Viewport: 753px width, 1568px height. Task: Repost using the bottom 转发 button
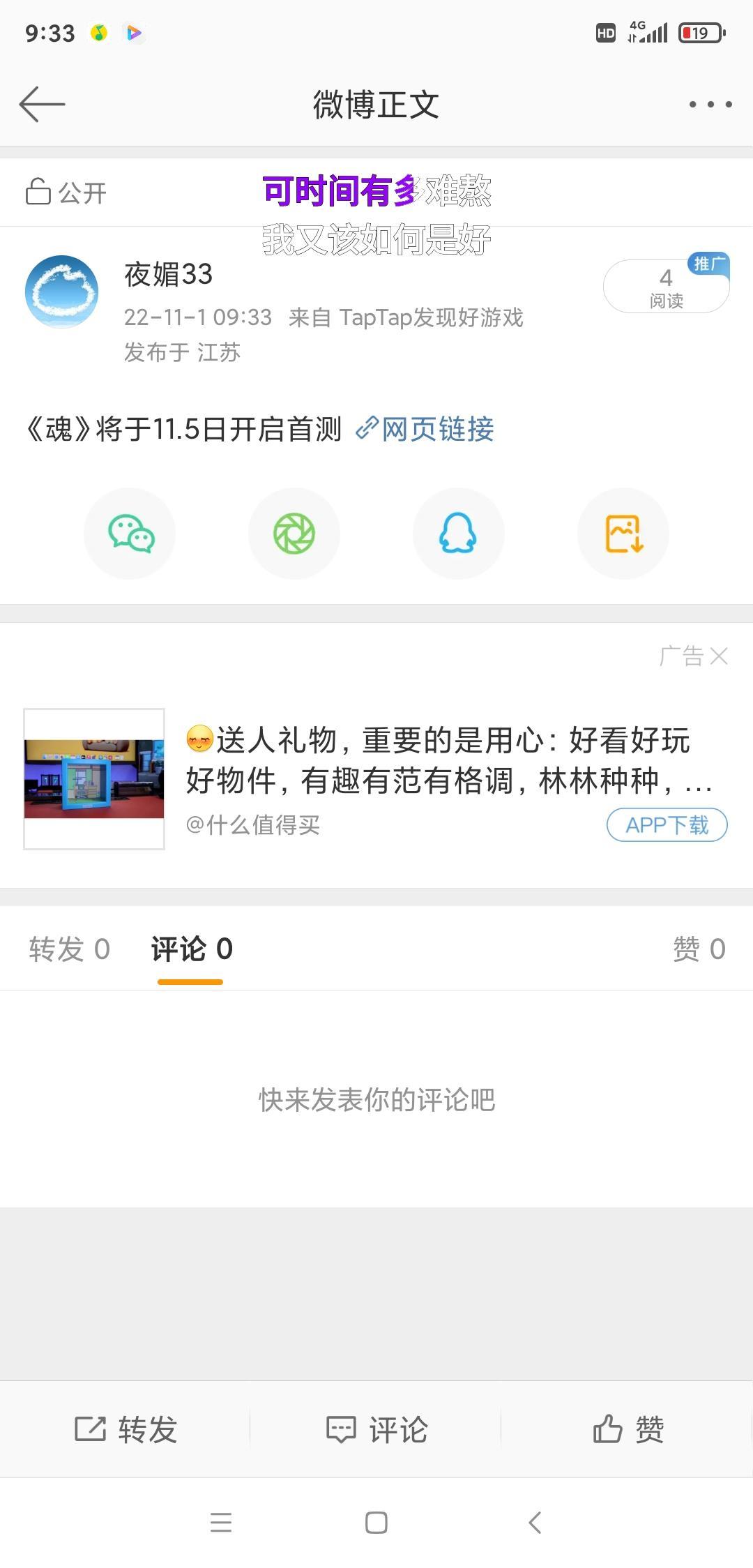(125, 1429)
